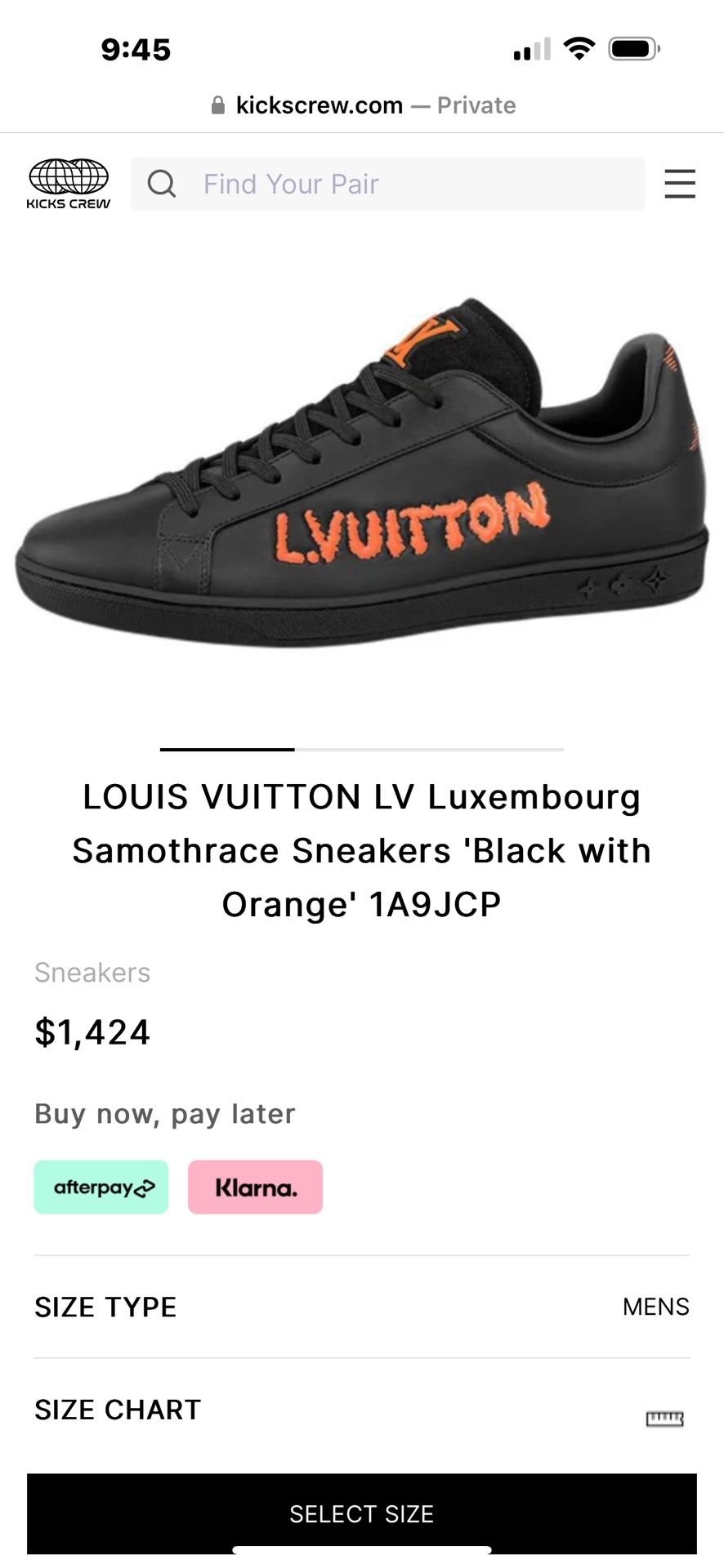Select the Klarna payment option
This screenshot has width=724, height=1568.
tap(255, 1187)
